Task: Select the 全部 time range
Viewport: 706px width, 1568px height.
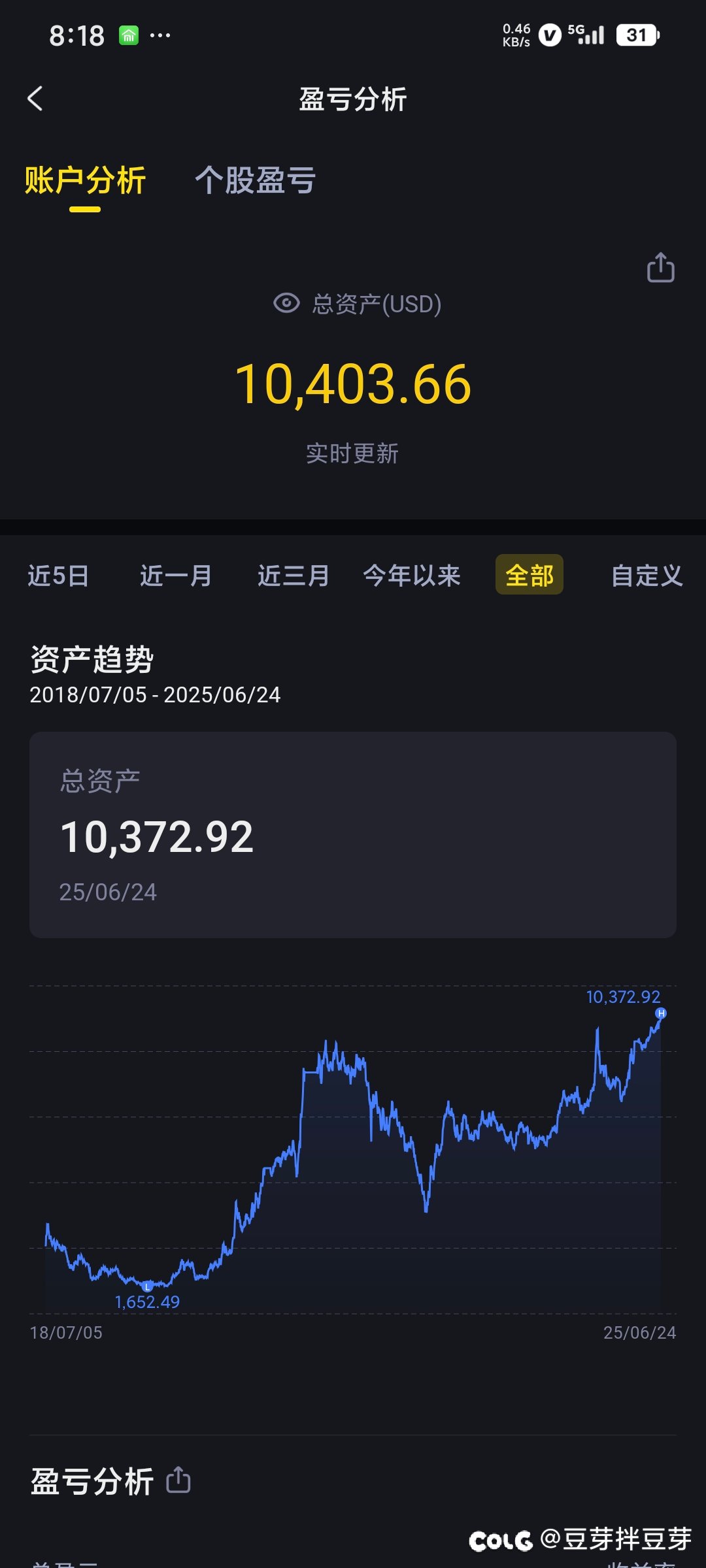Action: click(529, 575)
